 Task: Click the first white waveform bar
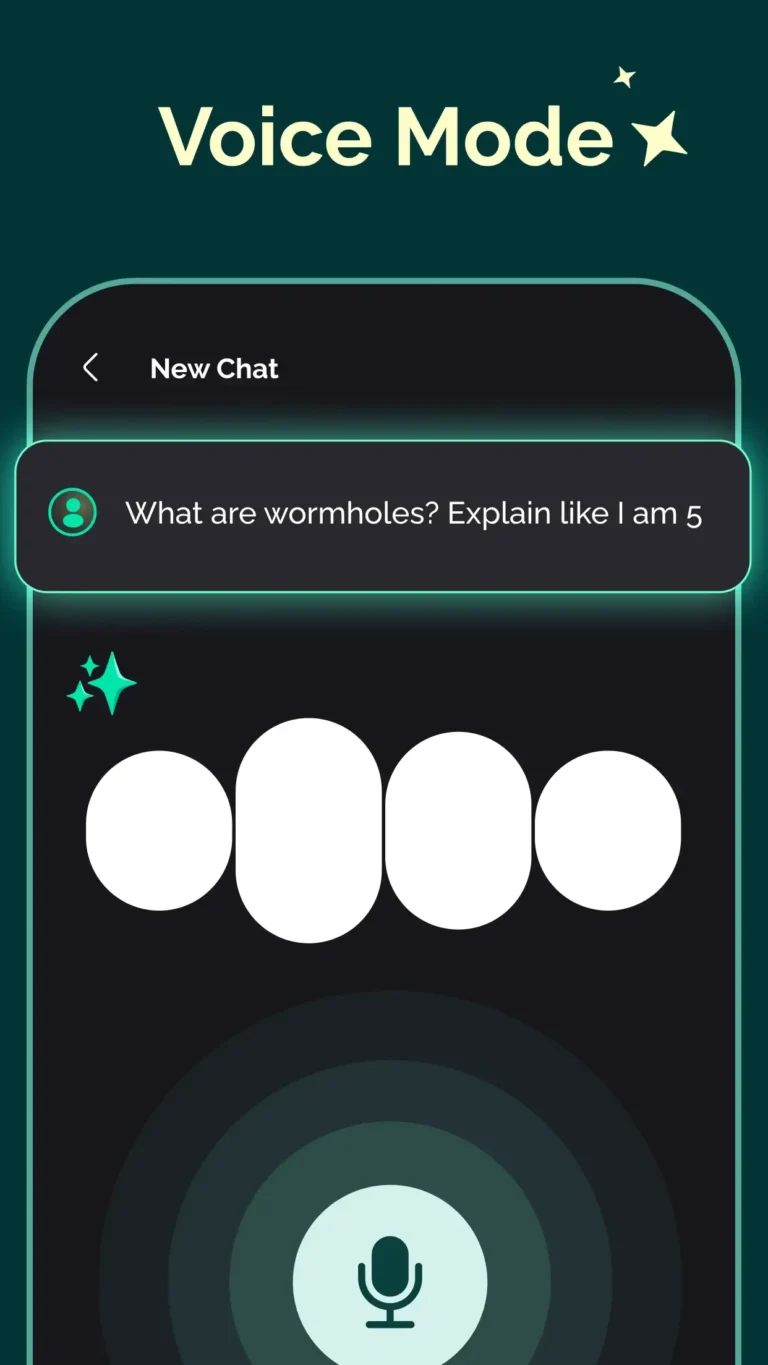coord(158,832)
